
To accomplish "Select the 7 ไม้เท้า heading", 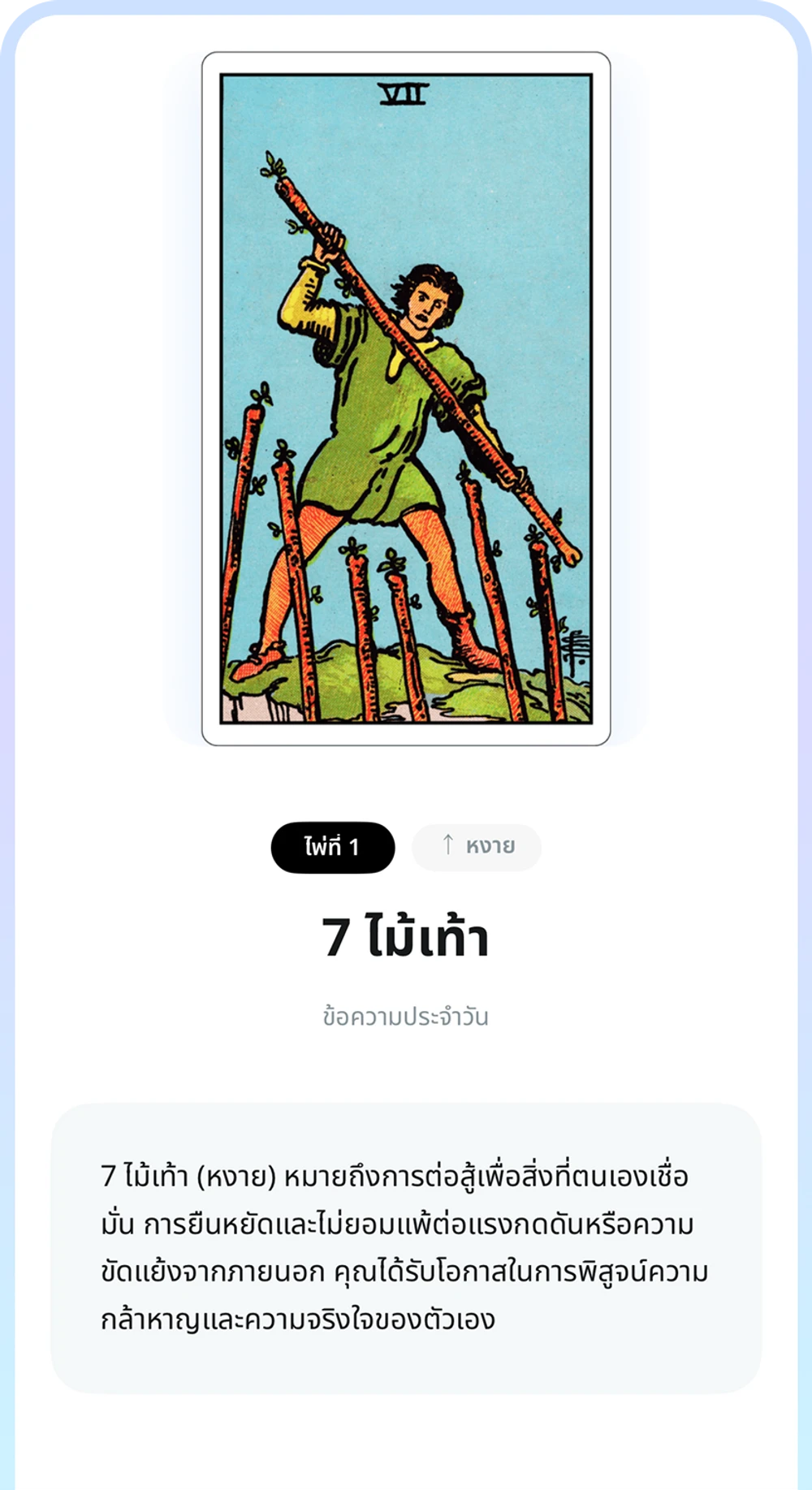I will (x=406, y=935).
